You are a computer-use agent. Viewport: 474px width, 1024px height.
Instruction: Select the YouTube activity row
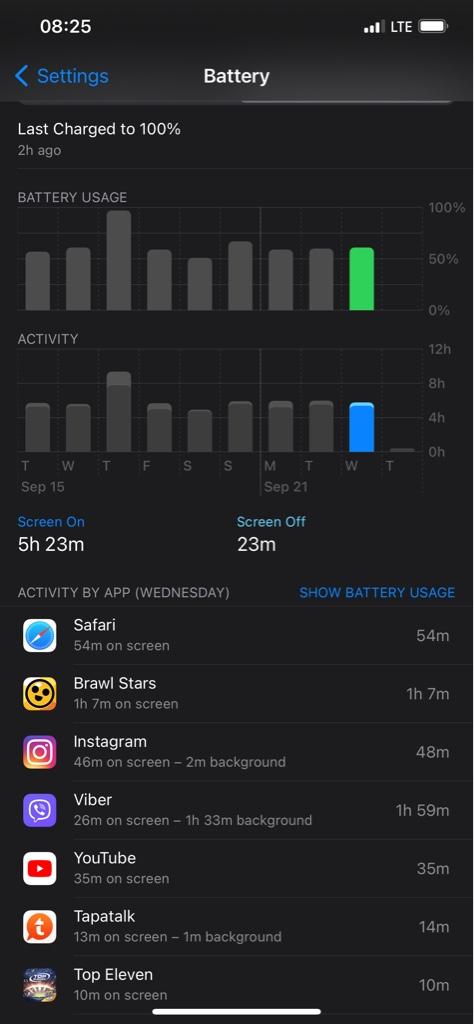click(x=237, y=868)
